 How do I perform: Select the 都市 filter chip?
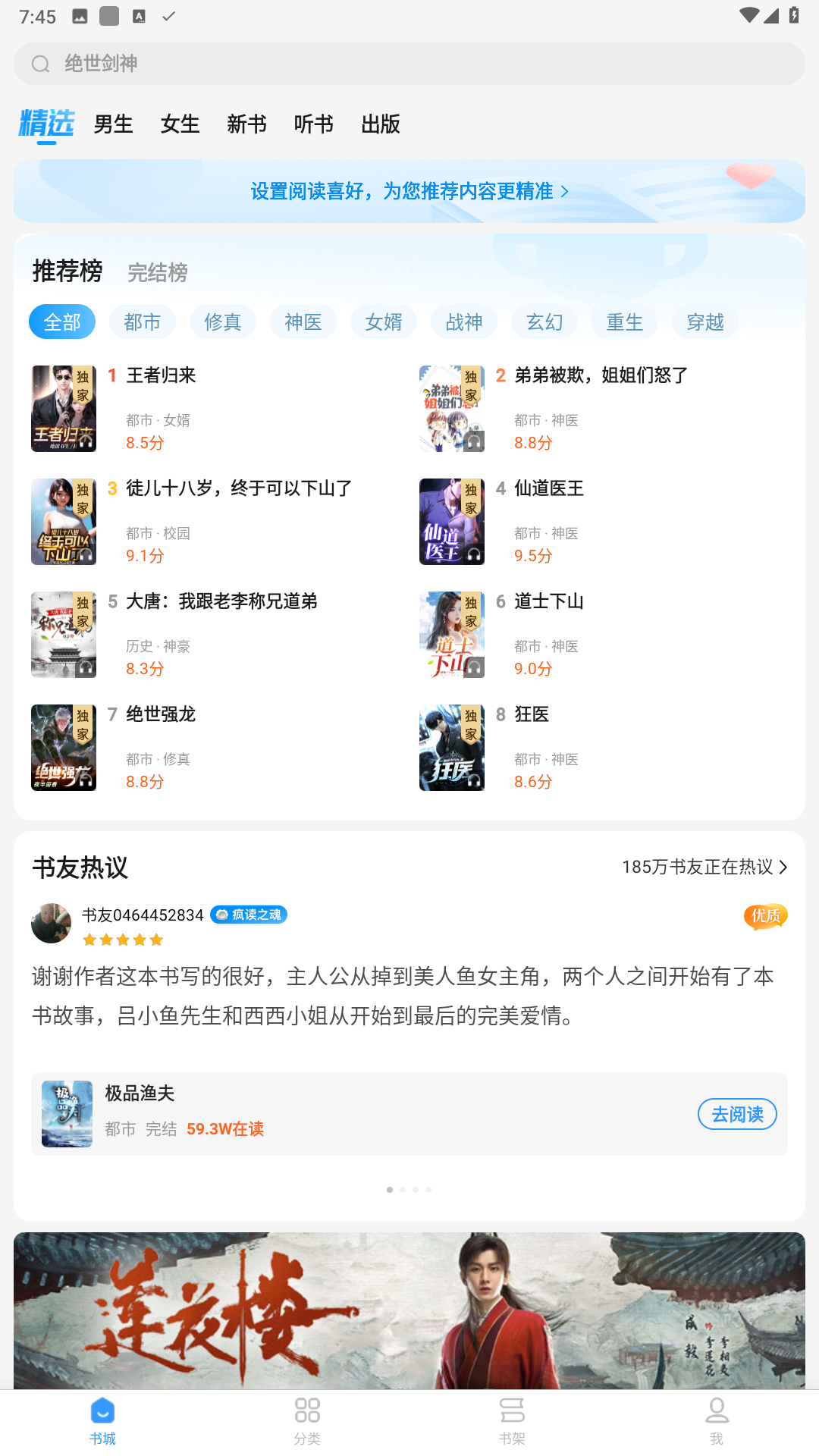pos(142,322)
